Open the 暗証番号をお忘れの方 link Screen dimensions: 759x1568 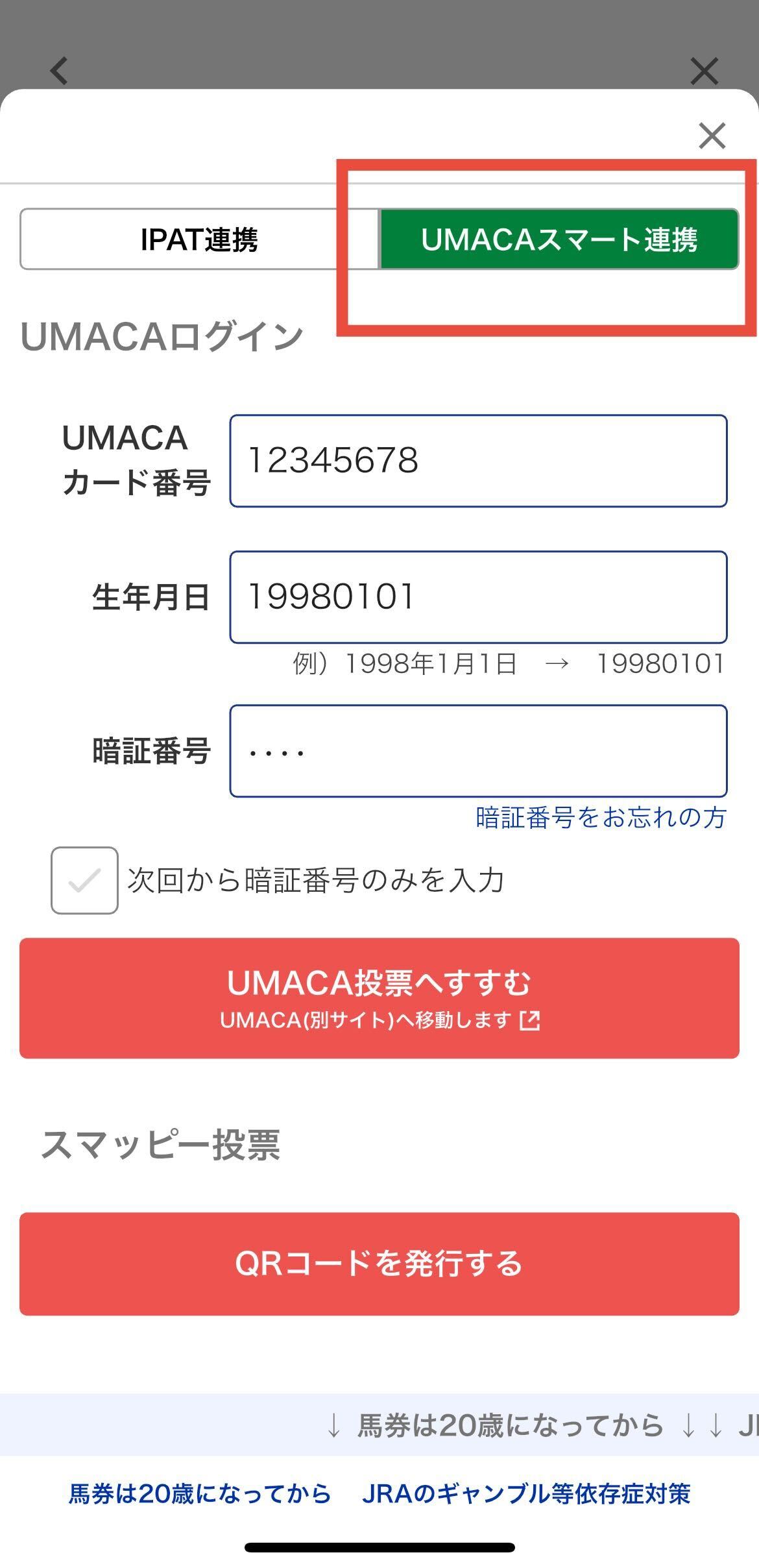[x=601, y=817]
